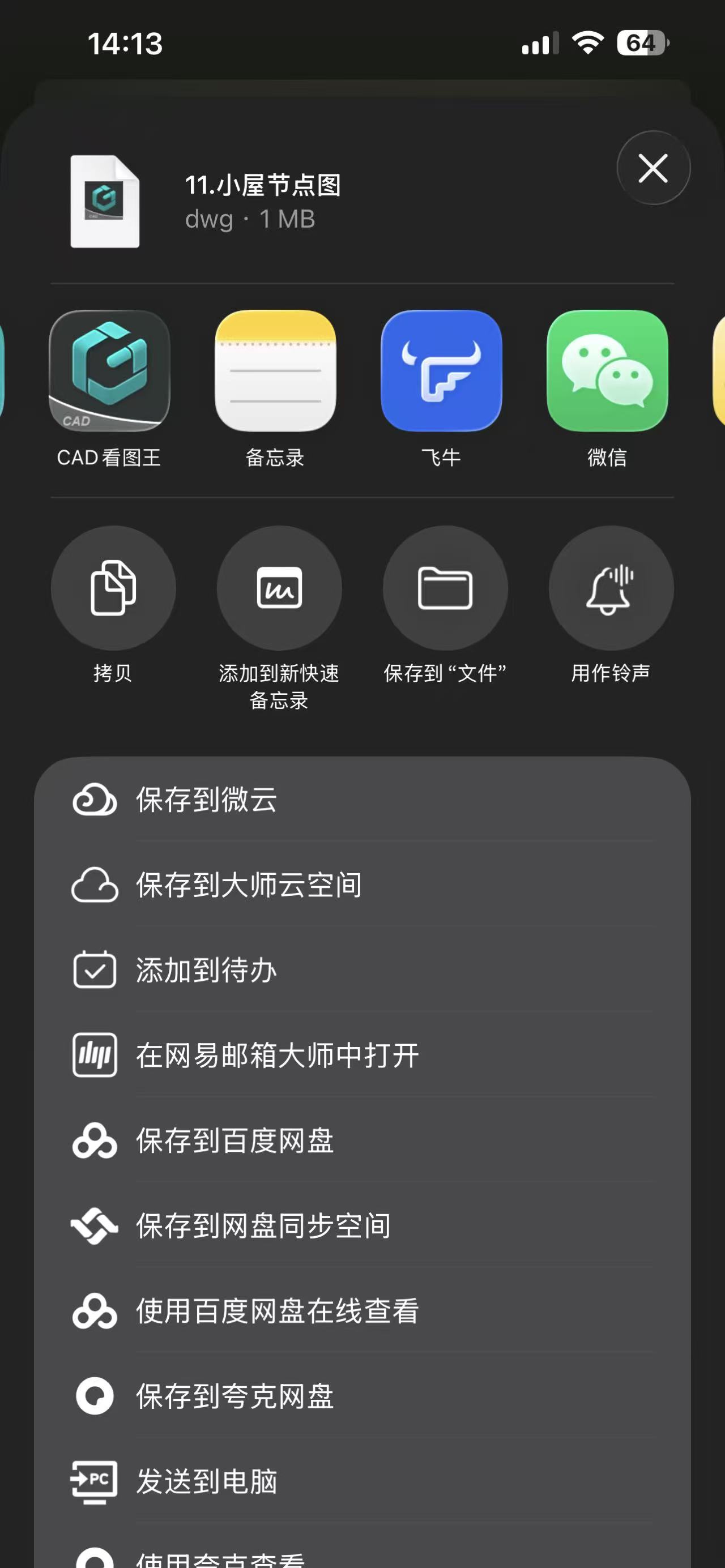Share the file to 微信
Image resolution: width=725 pixels, height=1568 pixels.
607,371
